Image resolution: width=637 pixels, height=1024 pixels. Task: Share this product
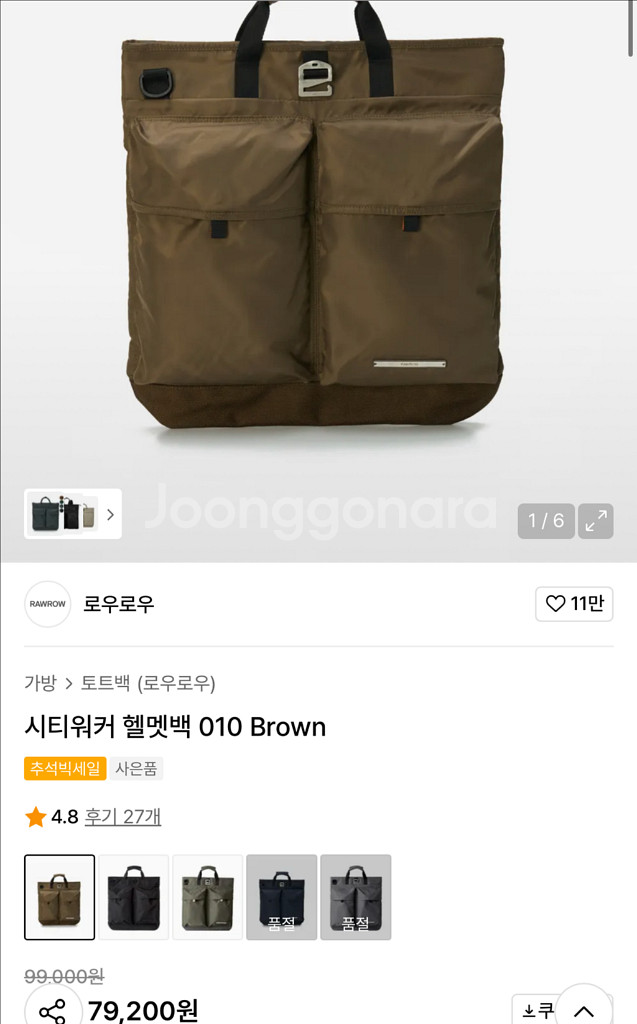coord(52,1008)
